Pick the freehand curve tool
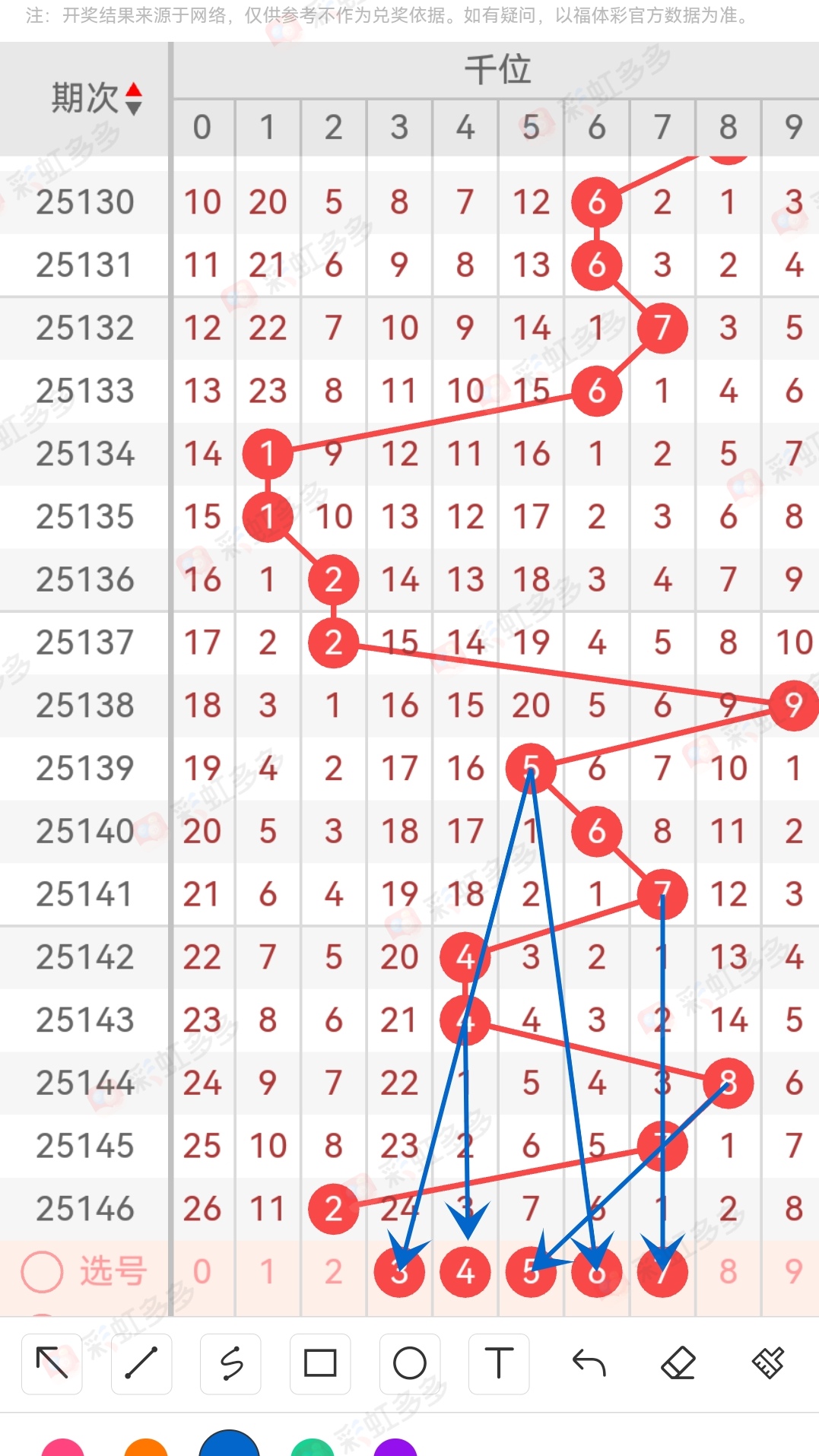819x1456 pixels. 230,1363
